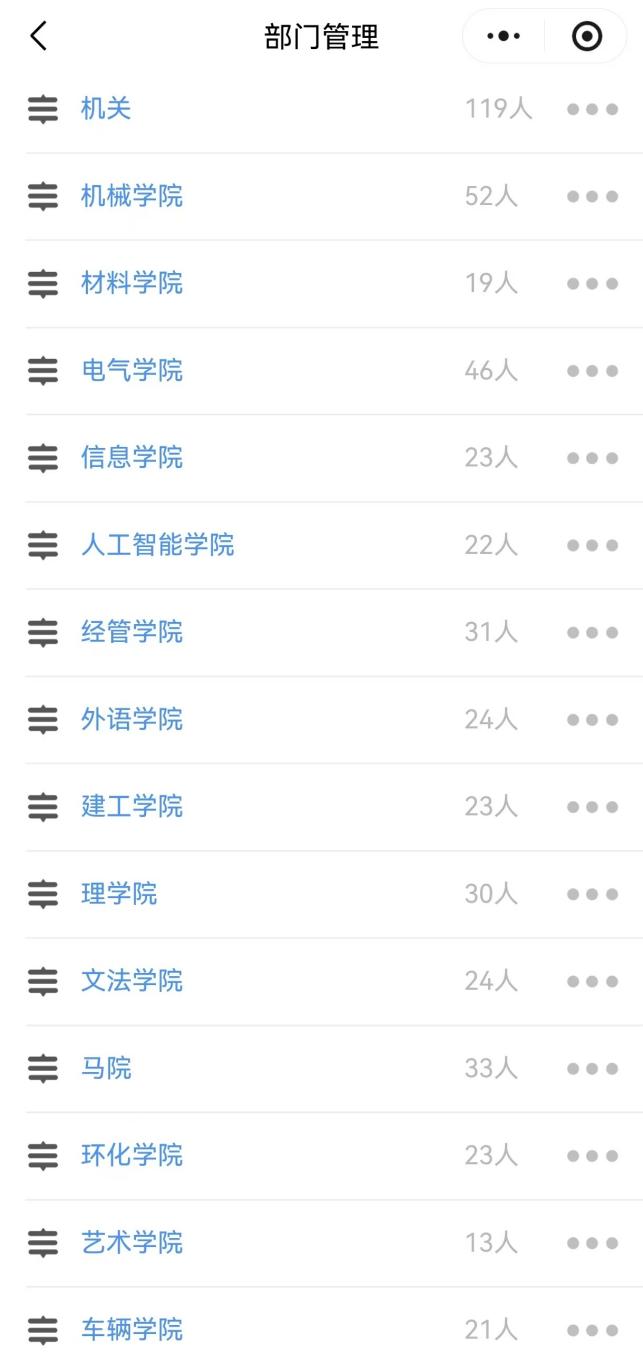Open more options for 马院

592,1069
